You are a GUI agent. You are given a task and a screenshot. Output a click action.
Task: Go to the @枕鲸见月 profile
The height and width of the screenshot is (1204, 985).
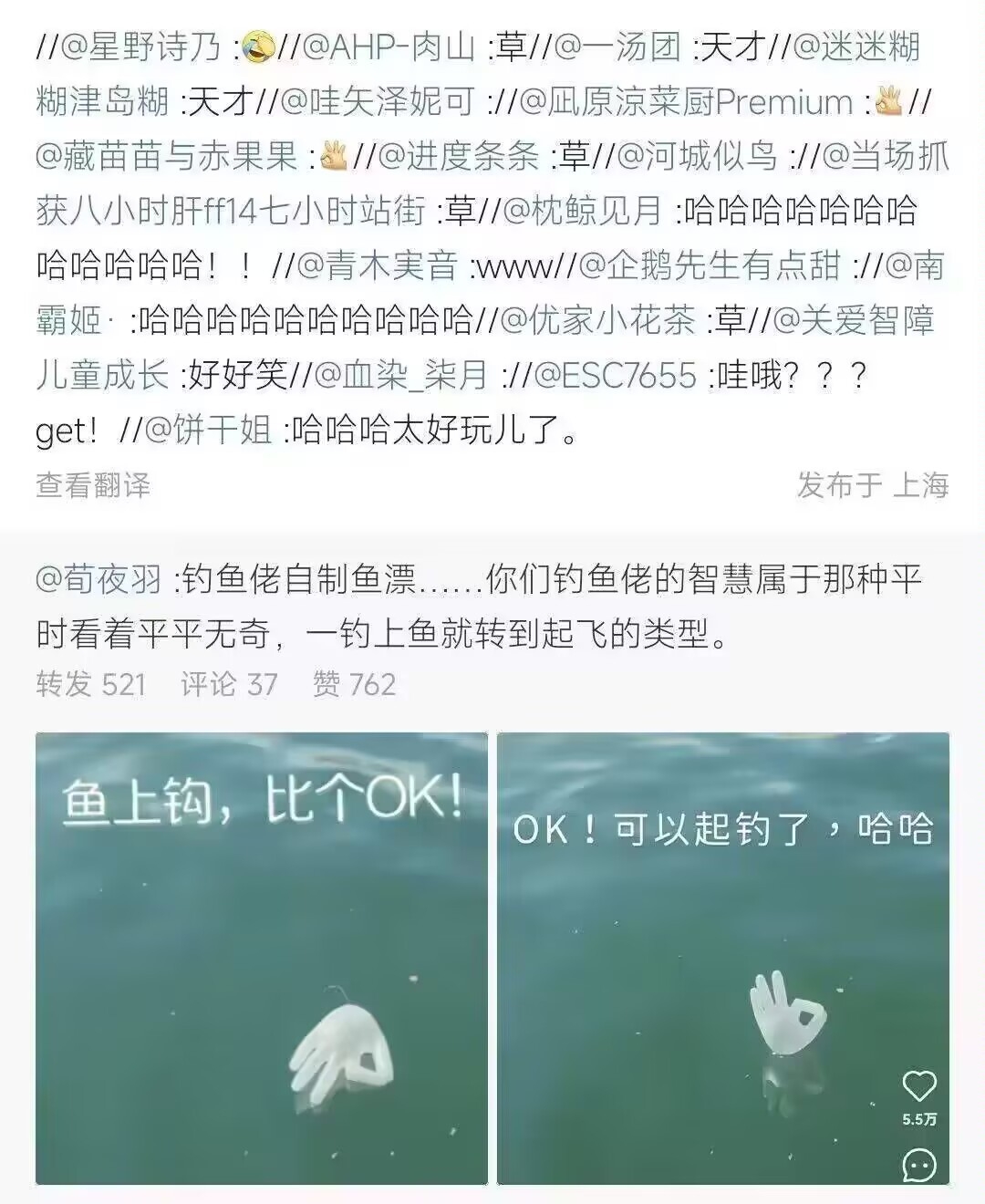pos(583,211)
